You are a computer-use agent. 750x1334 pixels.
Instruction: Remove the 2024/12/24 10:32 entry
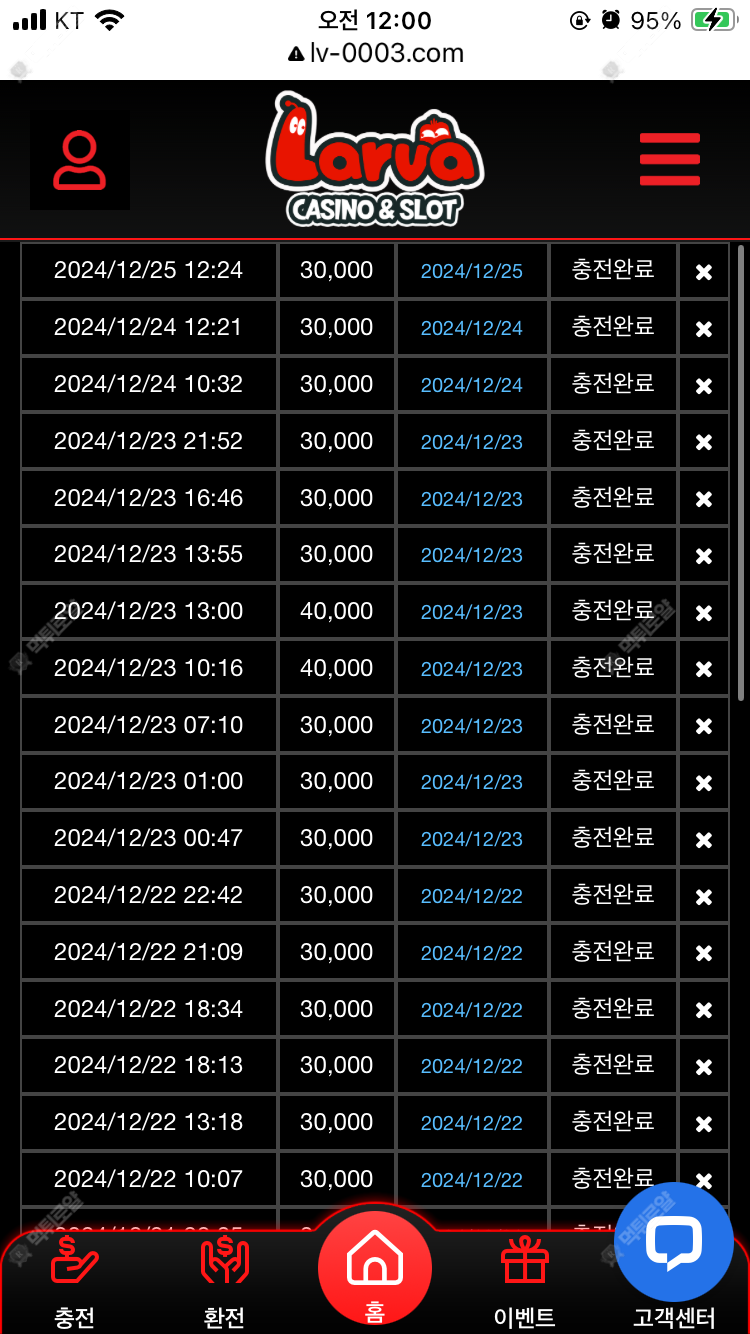tap(704, 386)
